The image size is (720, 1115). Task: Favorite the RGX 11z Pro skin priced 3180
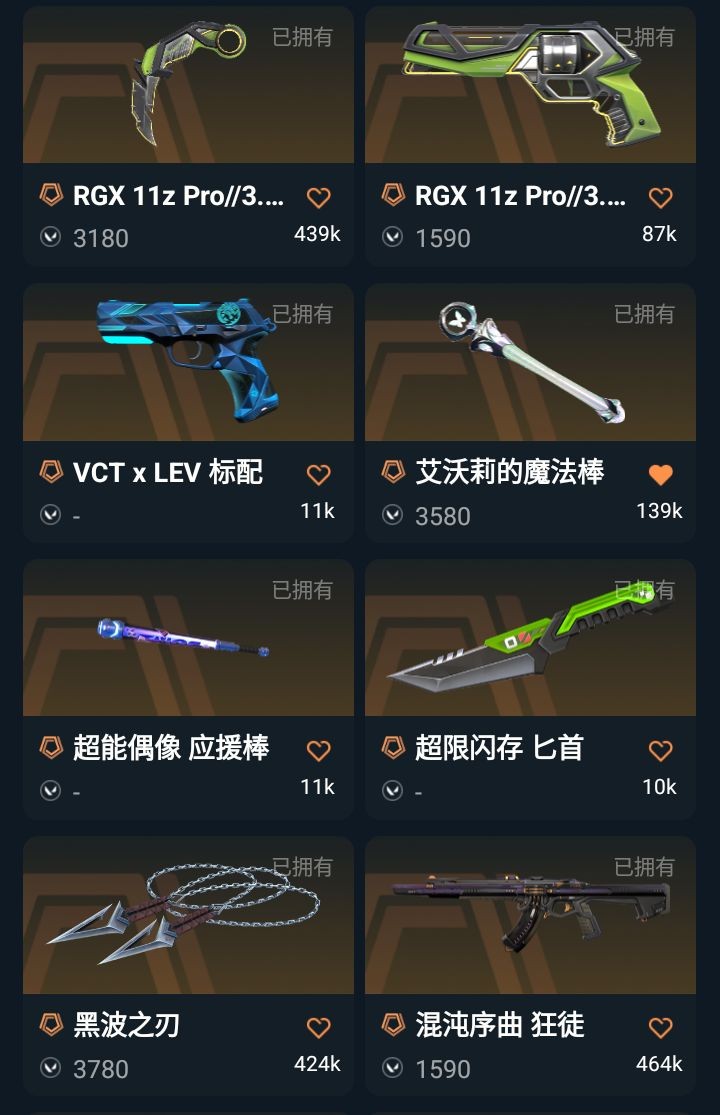[318, 198]
